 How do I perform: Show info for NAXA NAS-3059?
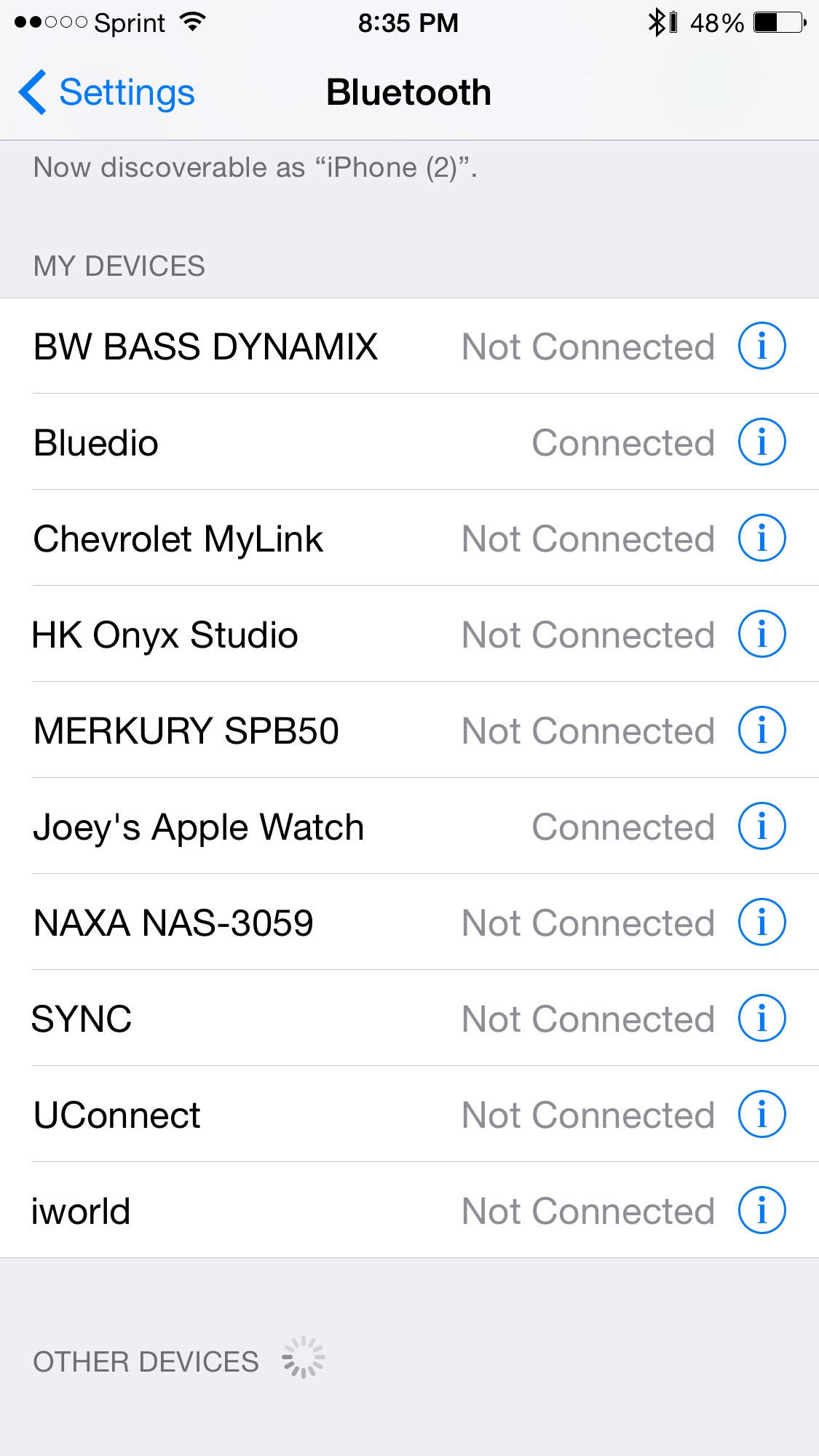click(761, 922)
